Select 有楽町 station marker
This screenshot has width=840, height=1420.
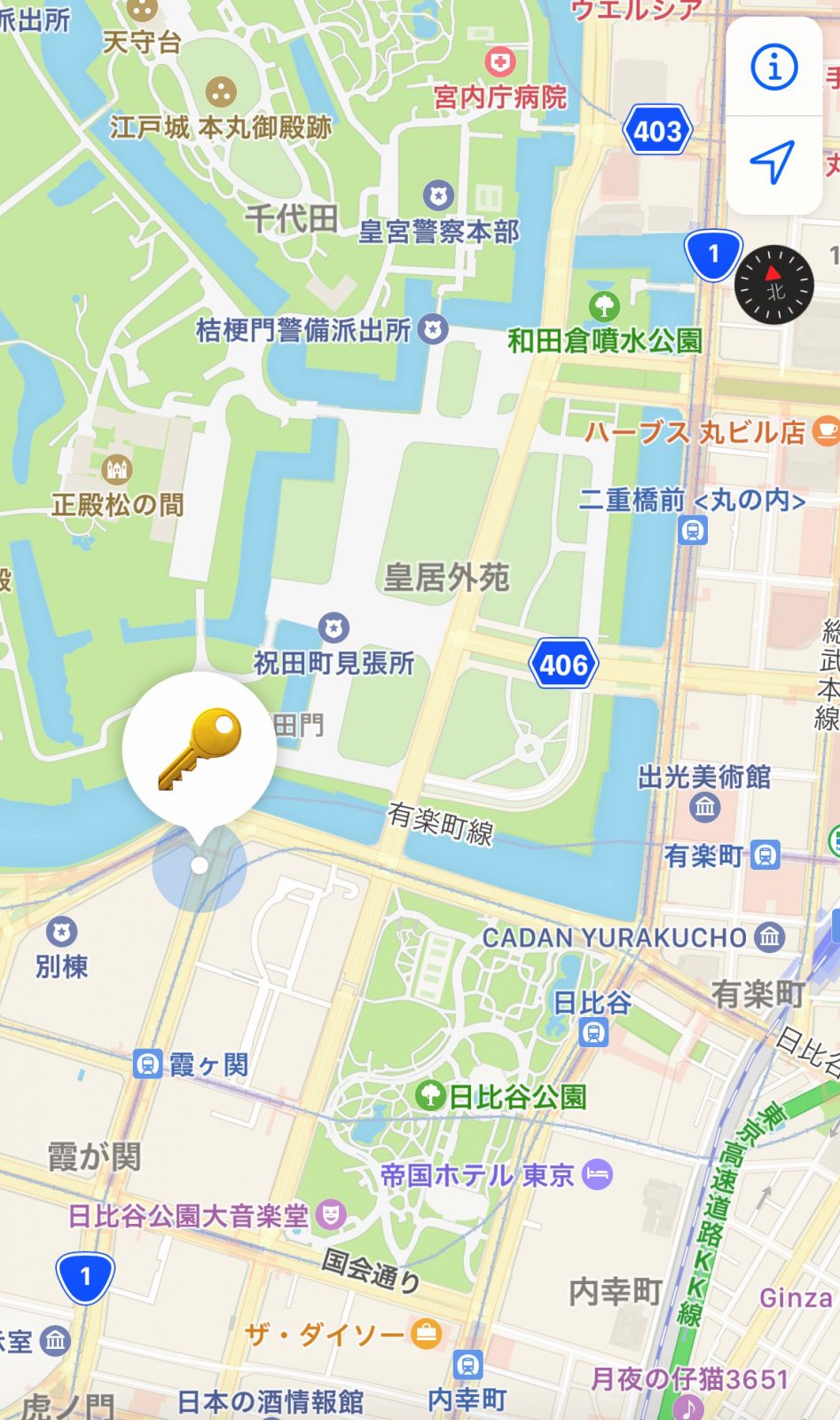point(765,855)
